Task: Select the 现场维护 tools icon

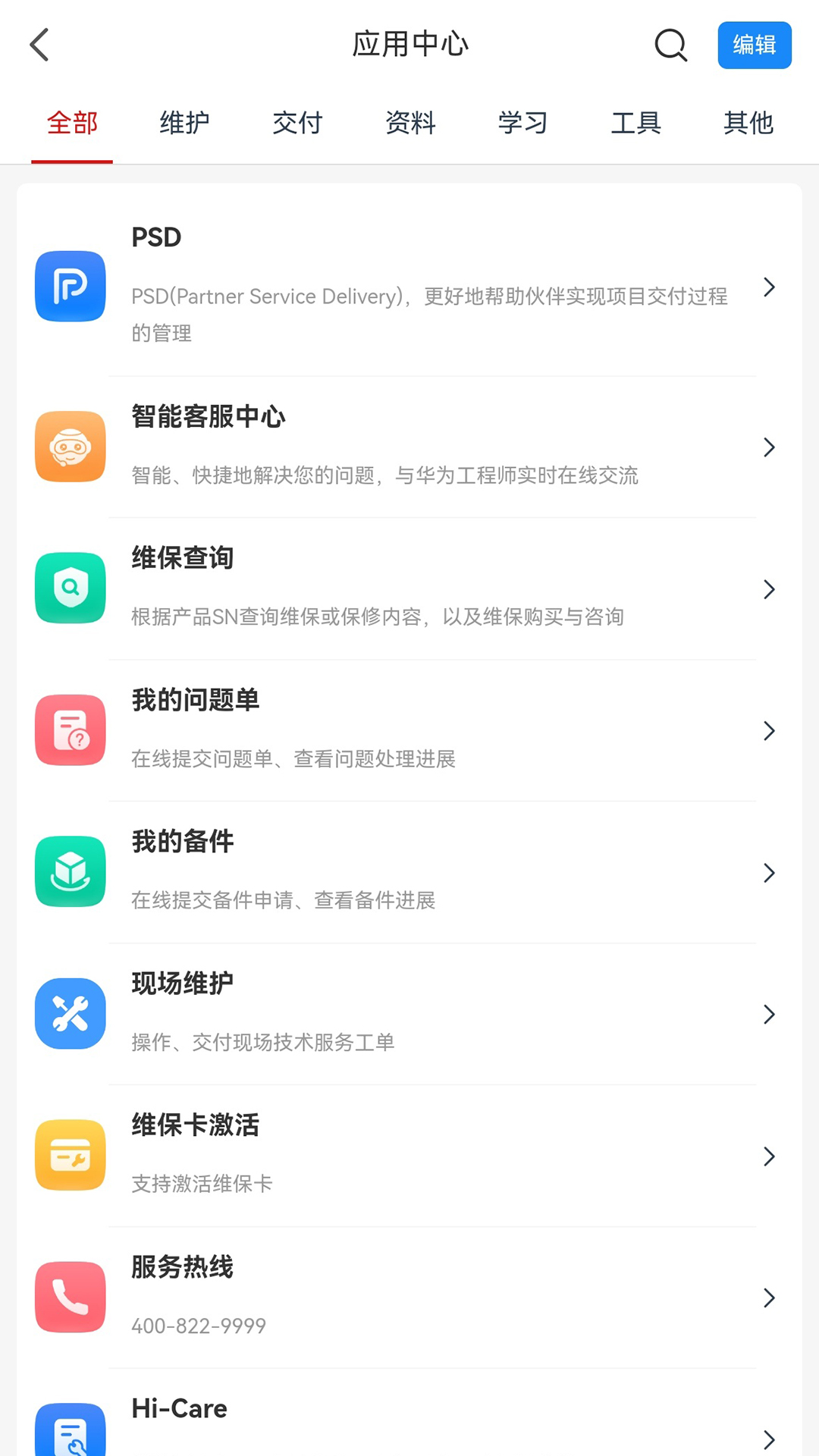Action: pos(70,1014)
